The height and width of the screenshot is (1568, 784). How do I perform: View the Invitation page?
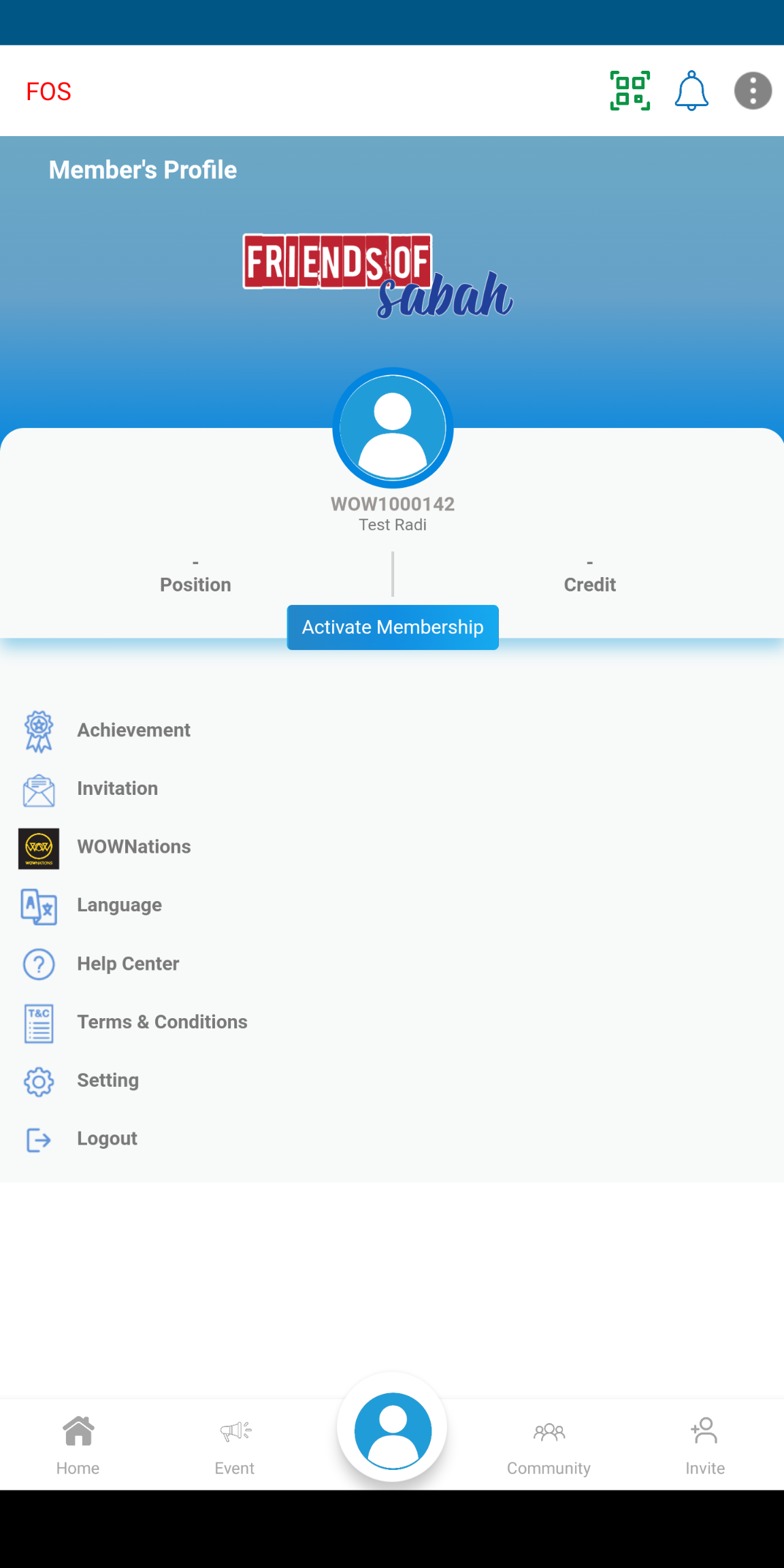[x=117, y=789]
